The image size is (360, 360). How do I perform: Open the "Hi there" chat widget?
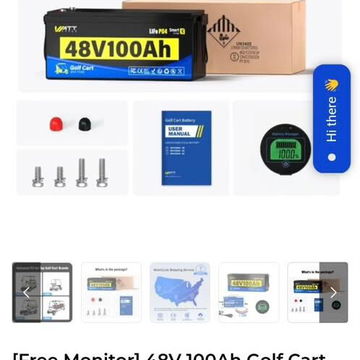(332, 119)
